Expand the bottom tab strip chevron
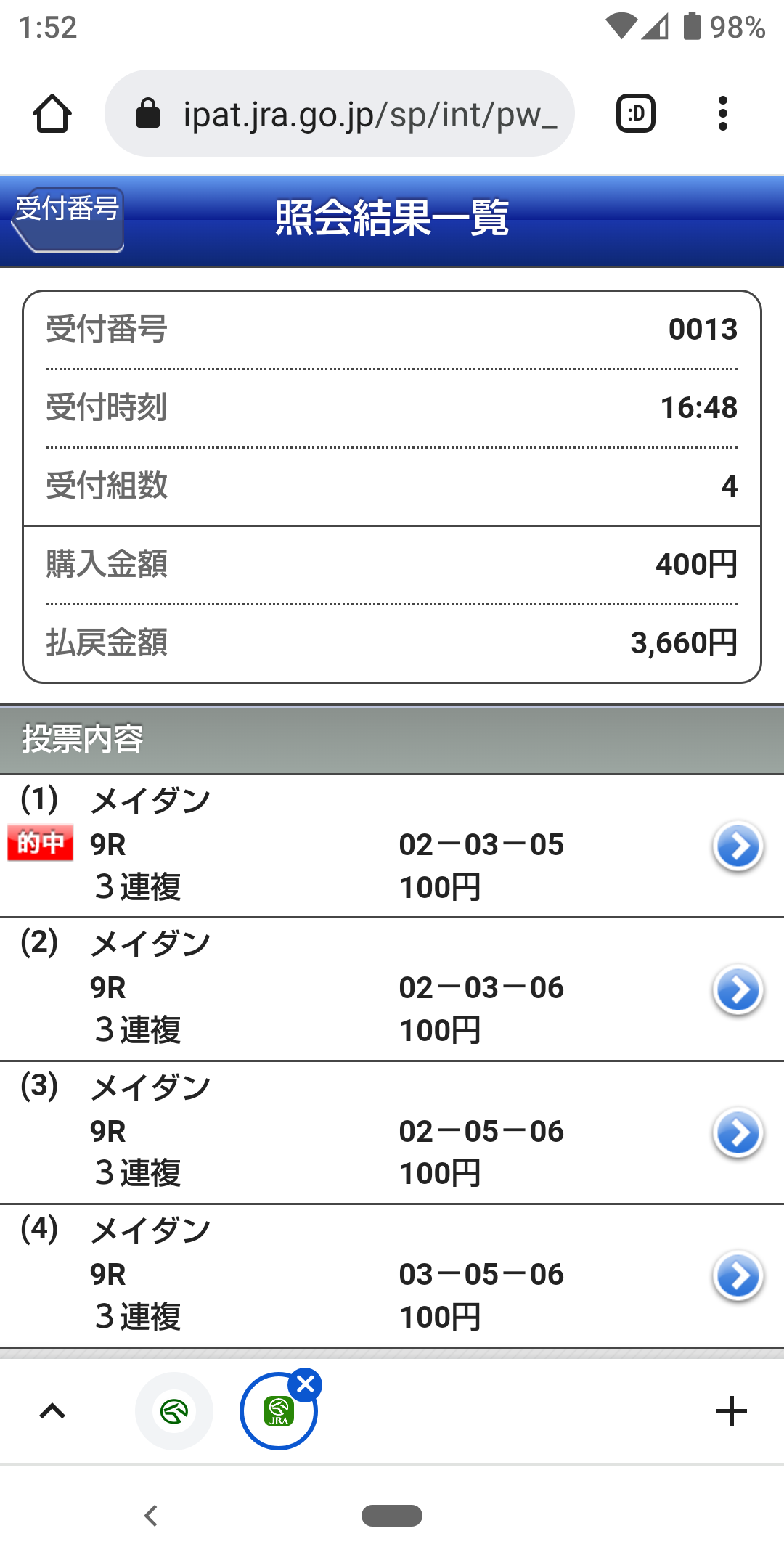 tap(52, 1411)
